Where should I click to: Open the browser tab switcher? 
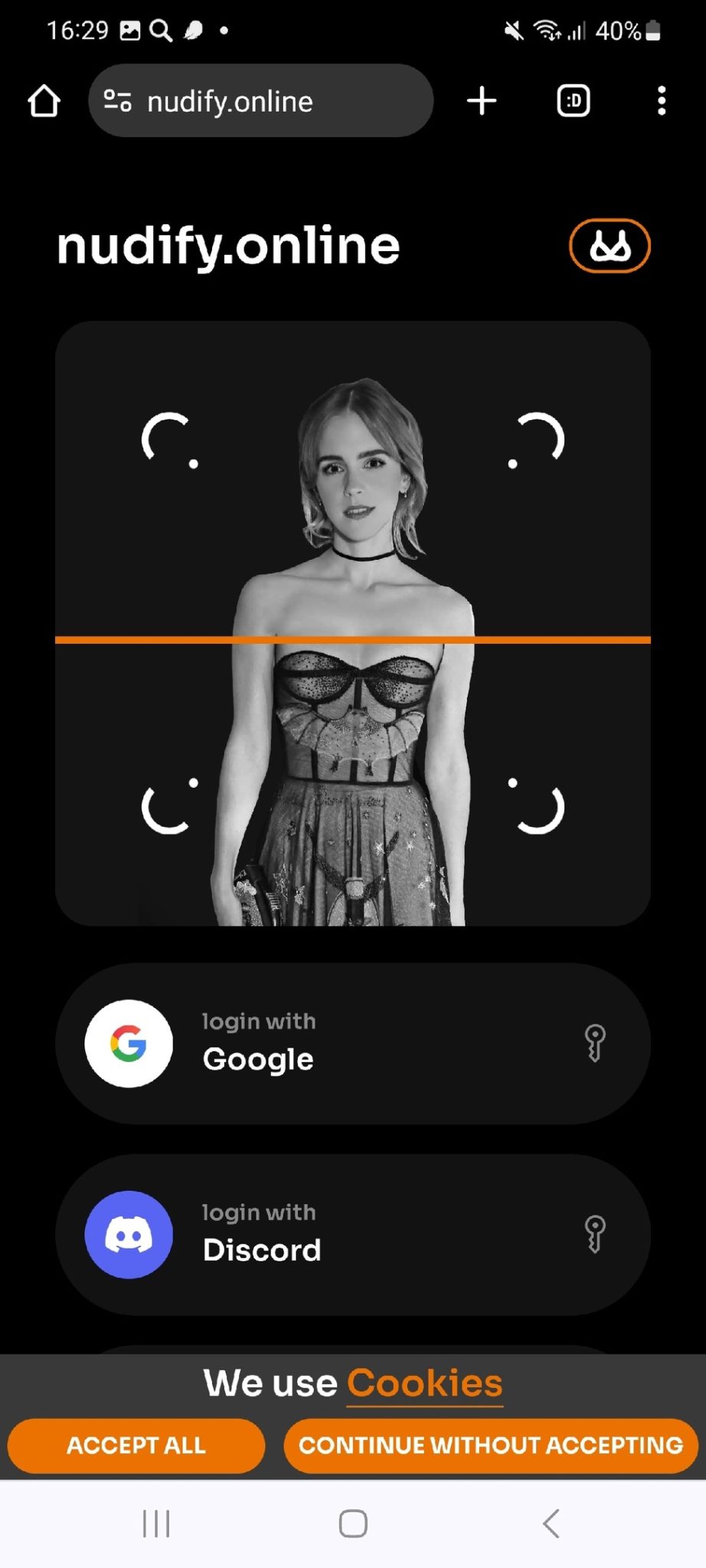pos(571,100)
